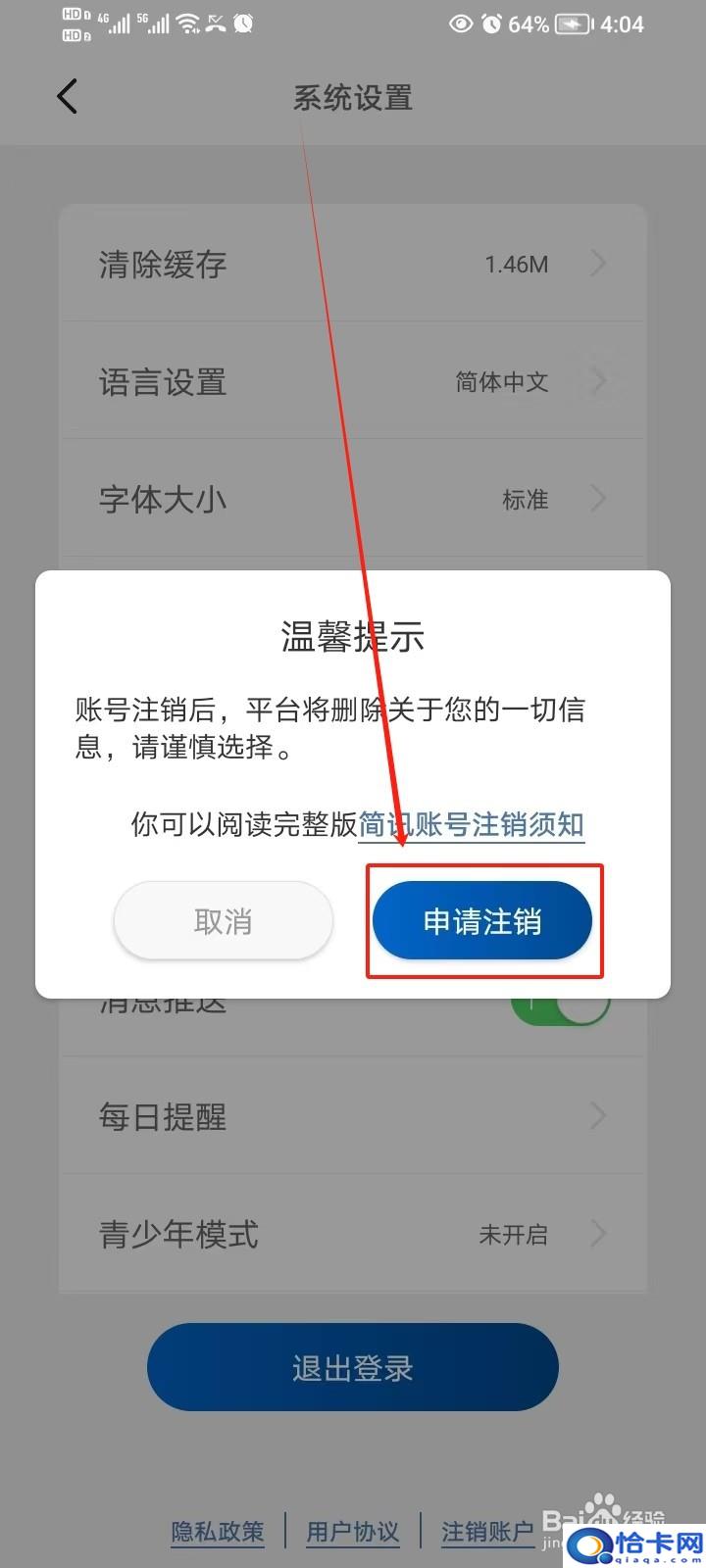
Task: Open the 字体大小 setting
Action: coord(353,499)
